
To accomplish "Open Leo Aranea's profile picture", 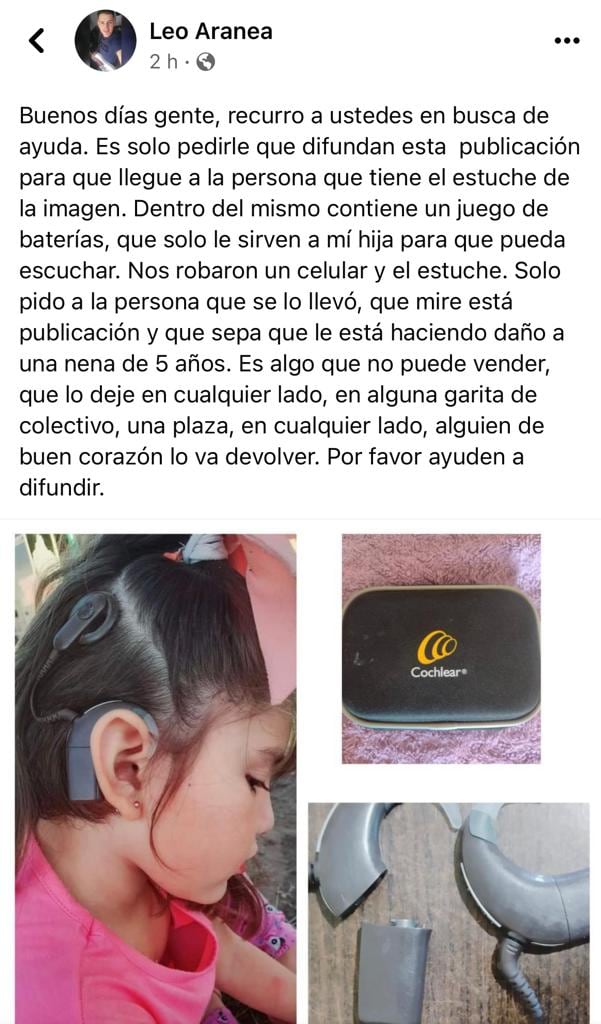I will pyautogui.click(x=105, y=41).
